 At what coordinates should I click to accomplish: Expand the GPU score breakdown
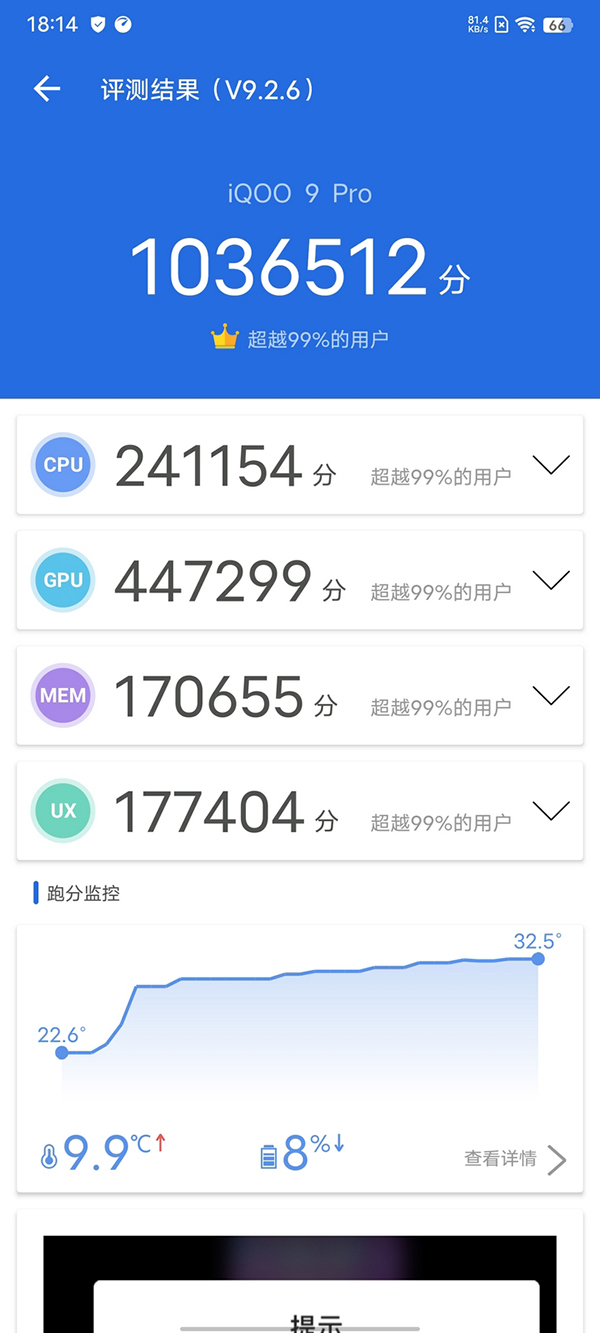pos(551,580)
